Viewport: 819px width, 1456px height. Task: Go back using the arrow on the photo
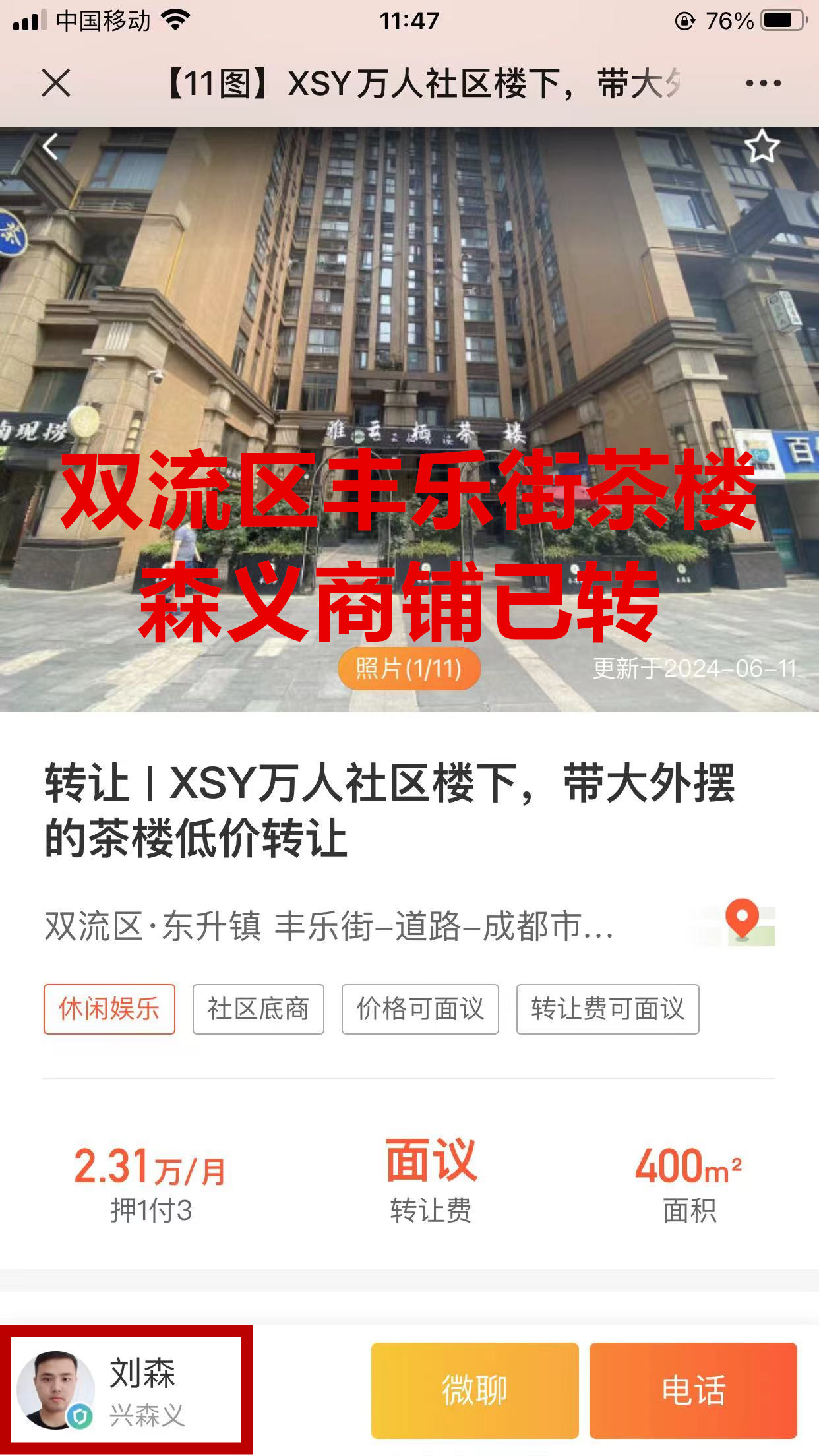[51, 146]
